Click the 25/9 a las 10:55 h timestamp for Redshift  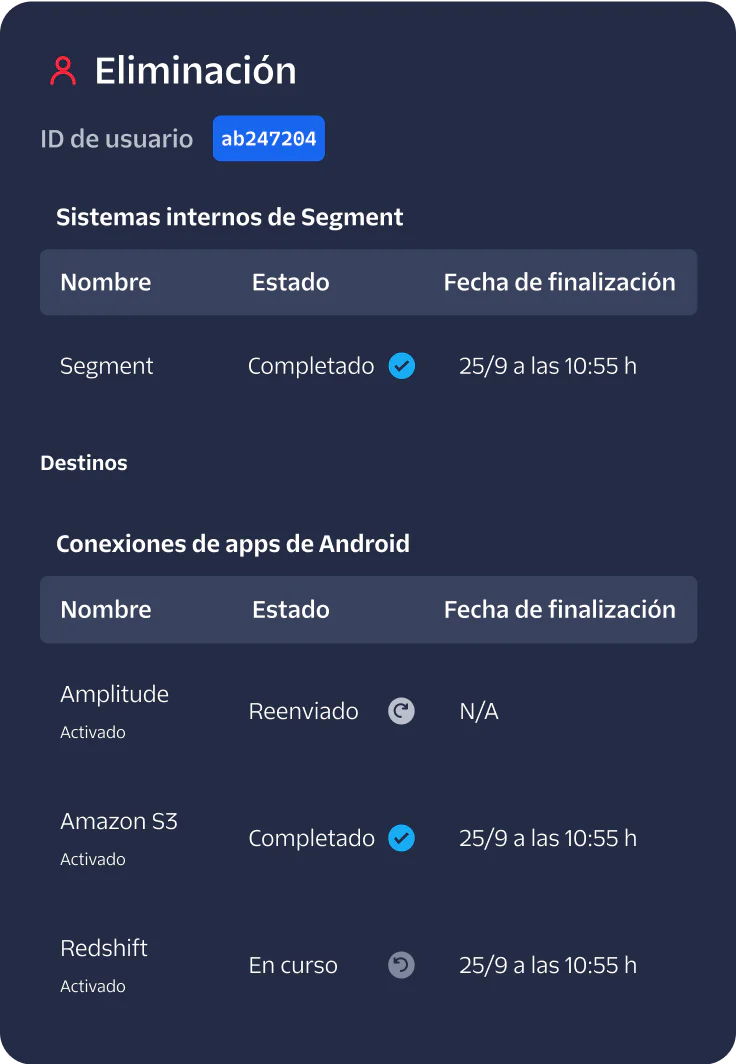(x=548, y=965)
